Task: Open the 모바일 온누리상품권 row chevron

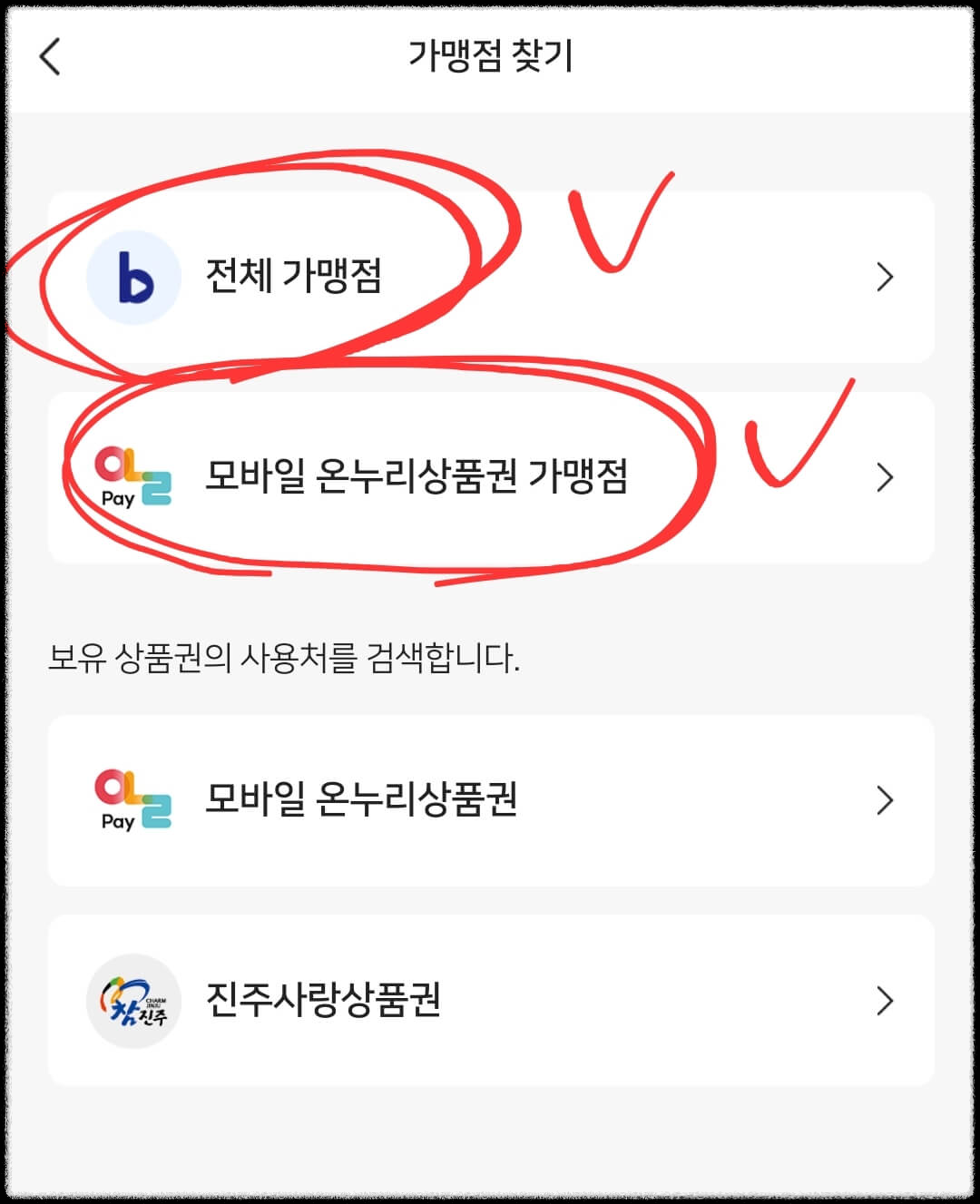Action: tap(885, 801)
